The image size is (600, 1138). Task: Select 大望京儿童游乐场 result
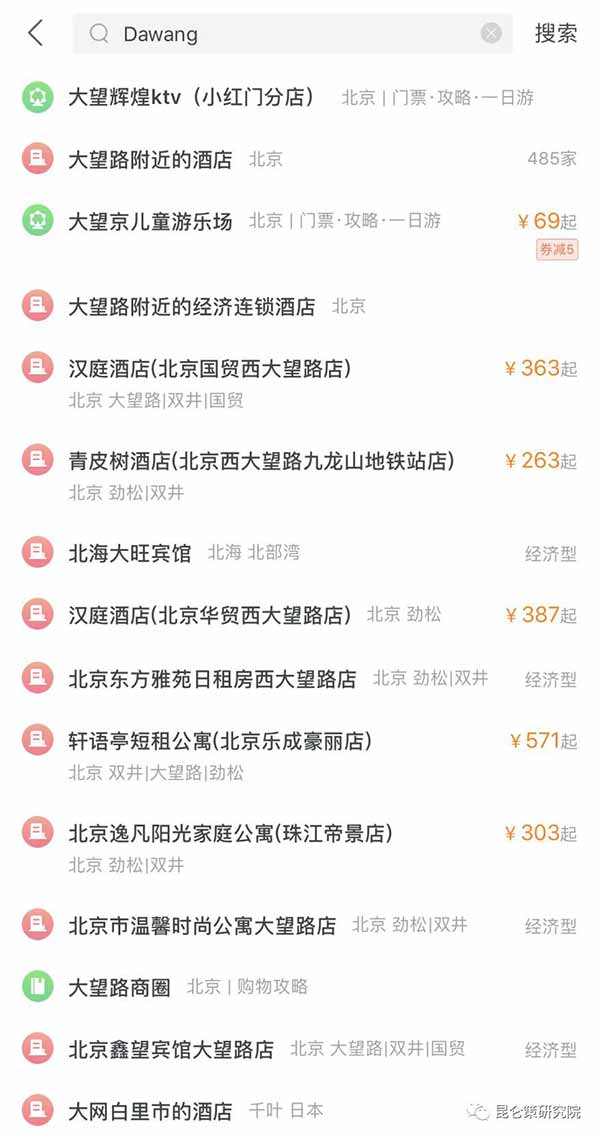tap(150, 221)
